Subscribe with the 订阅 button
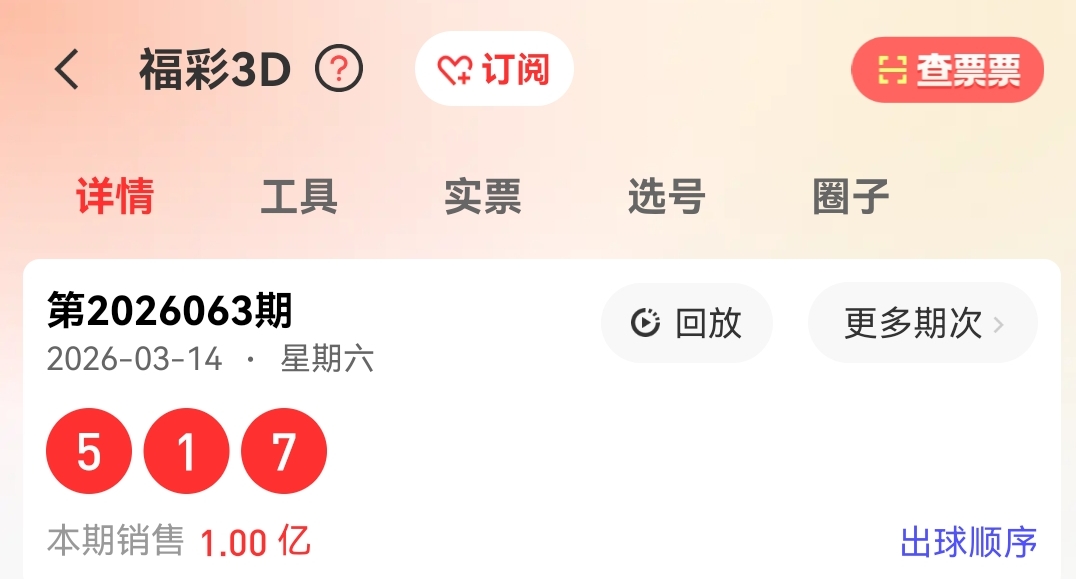The width and height of the screenshot is (1076, 579). click(x=494, y=70)
